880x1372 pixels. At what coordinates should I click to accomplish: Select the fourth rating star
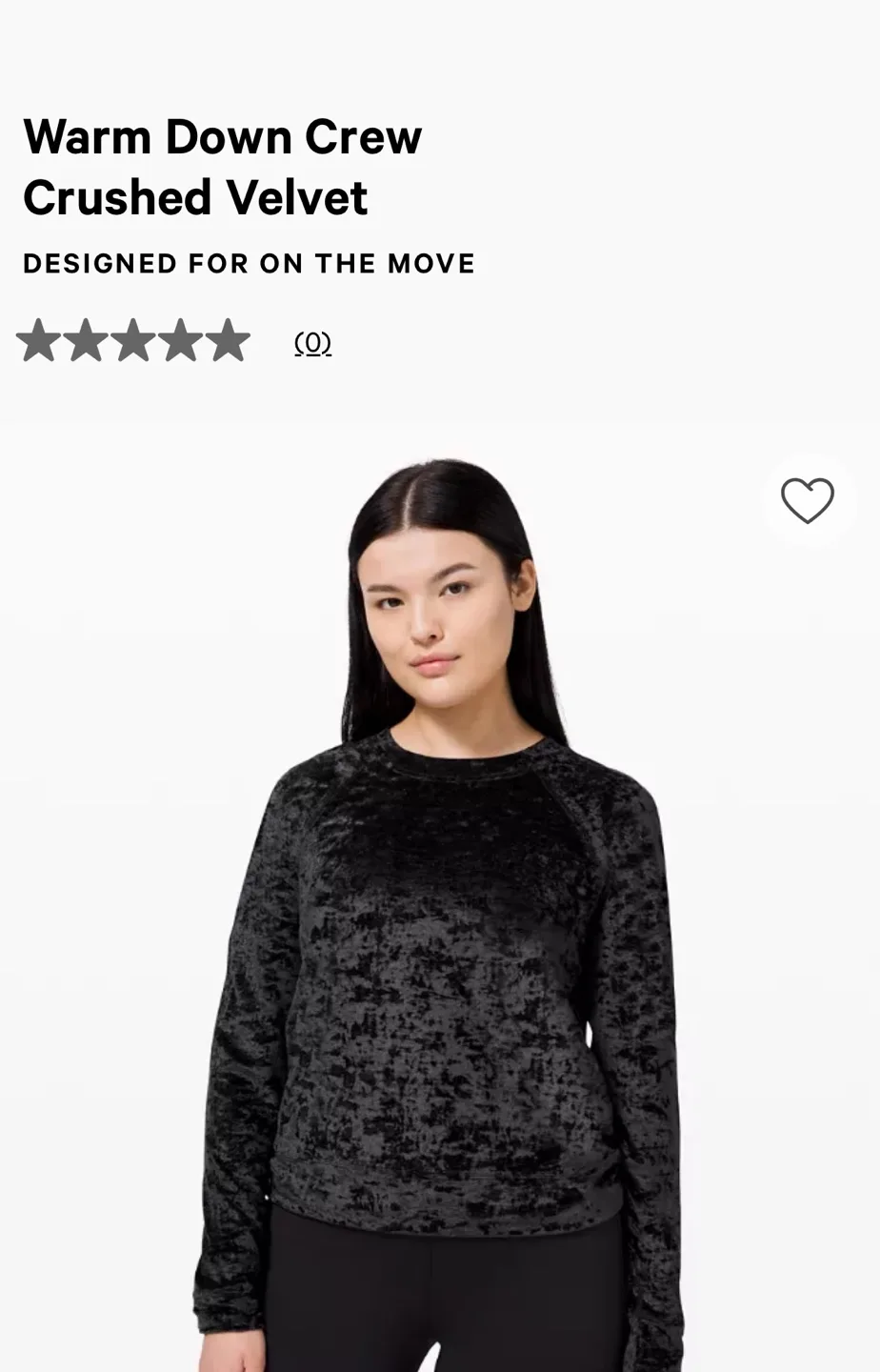pyautogui.click(x=181, y=339)
